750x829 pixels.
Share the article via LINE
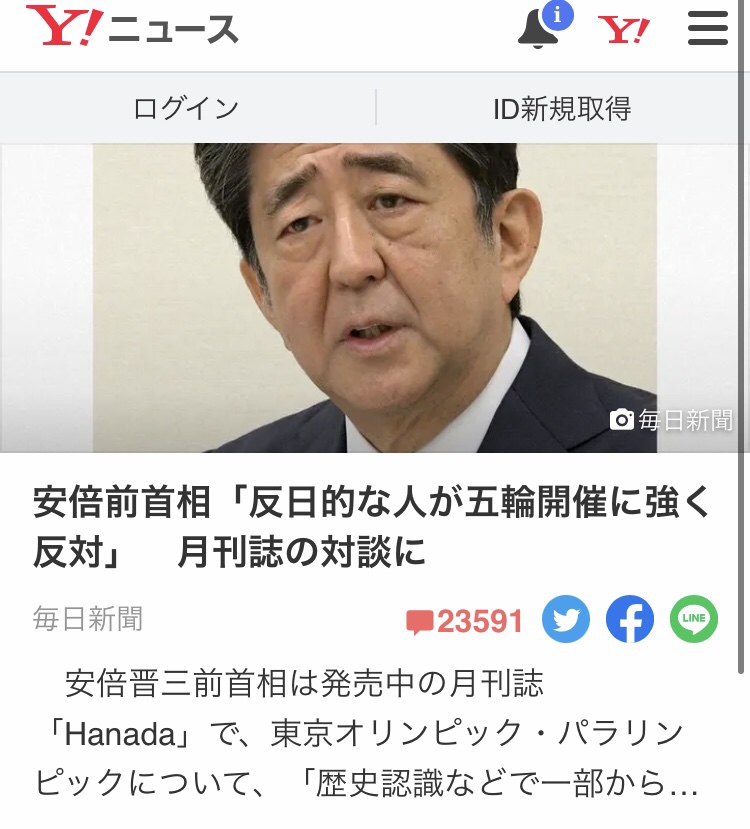point(694,619)
